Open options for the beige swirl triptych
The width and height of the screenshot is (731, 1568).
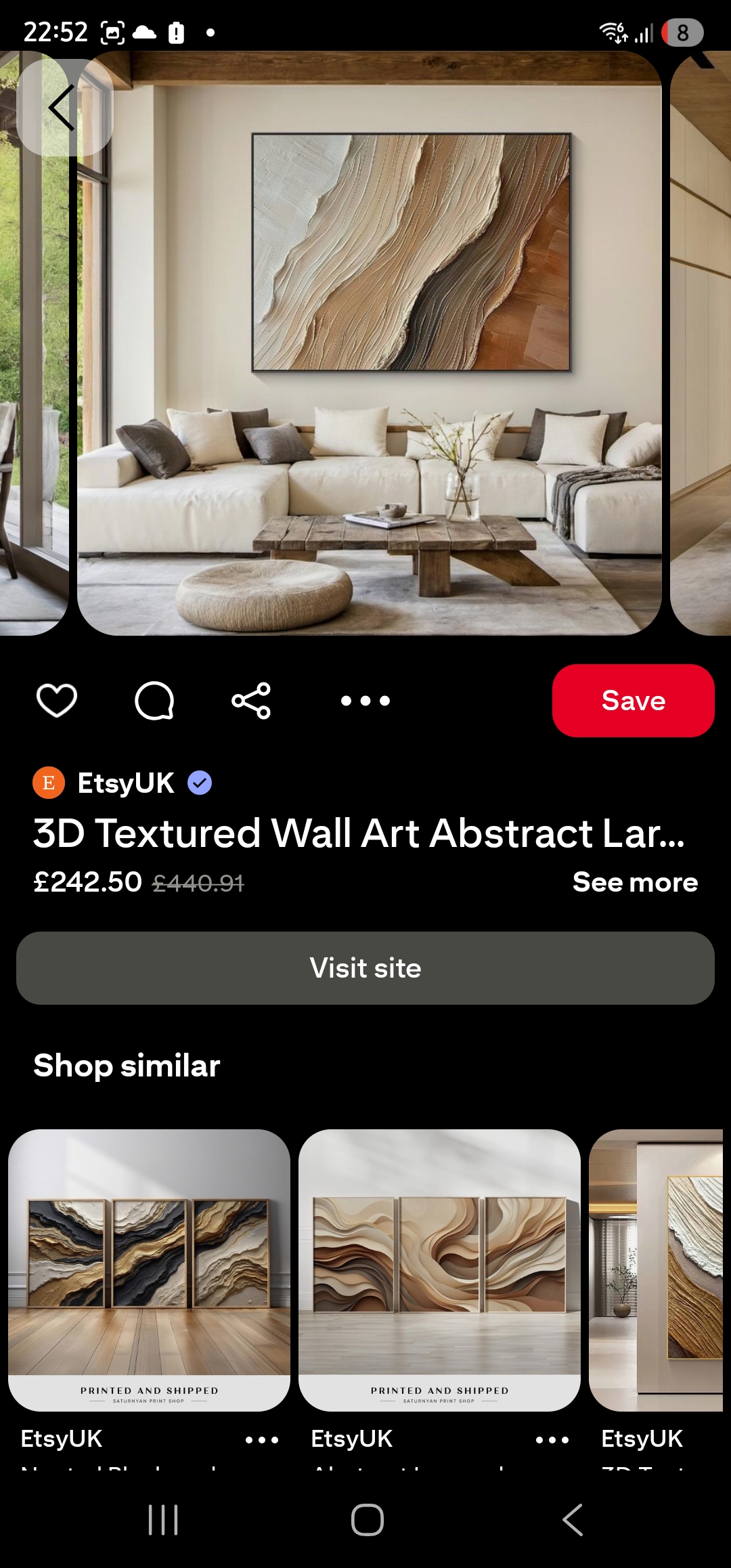point(552,1439)
